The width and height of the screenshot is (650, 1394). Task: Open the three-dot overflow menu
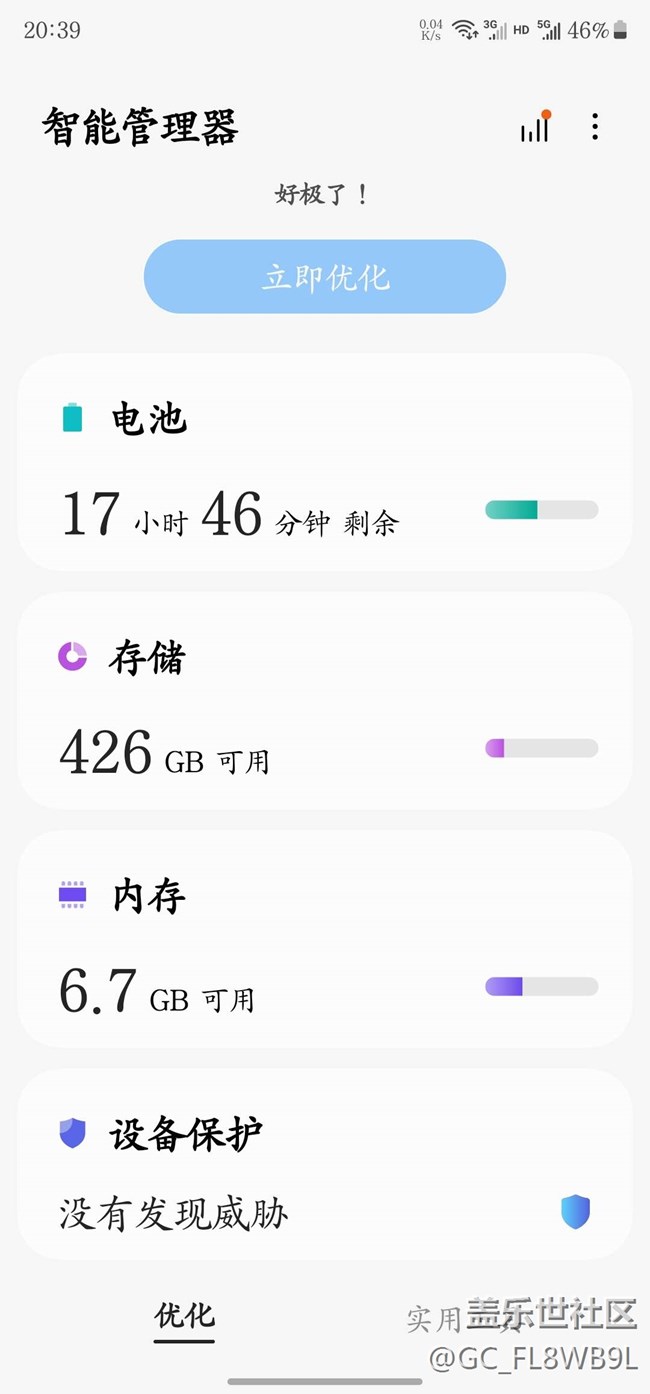(595, 127)
